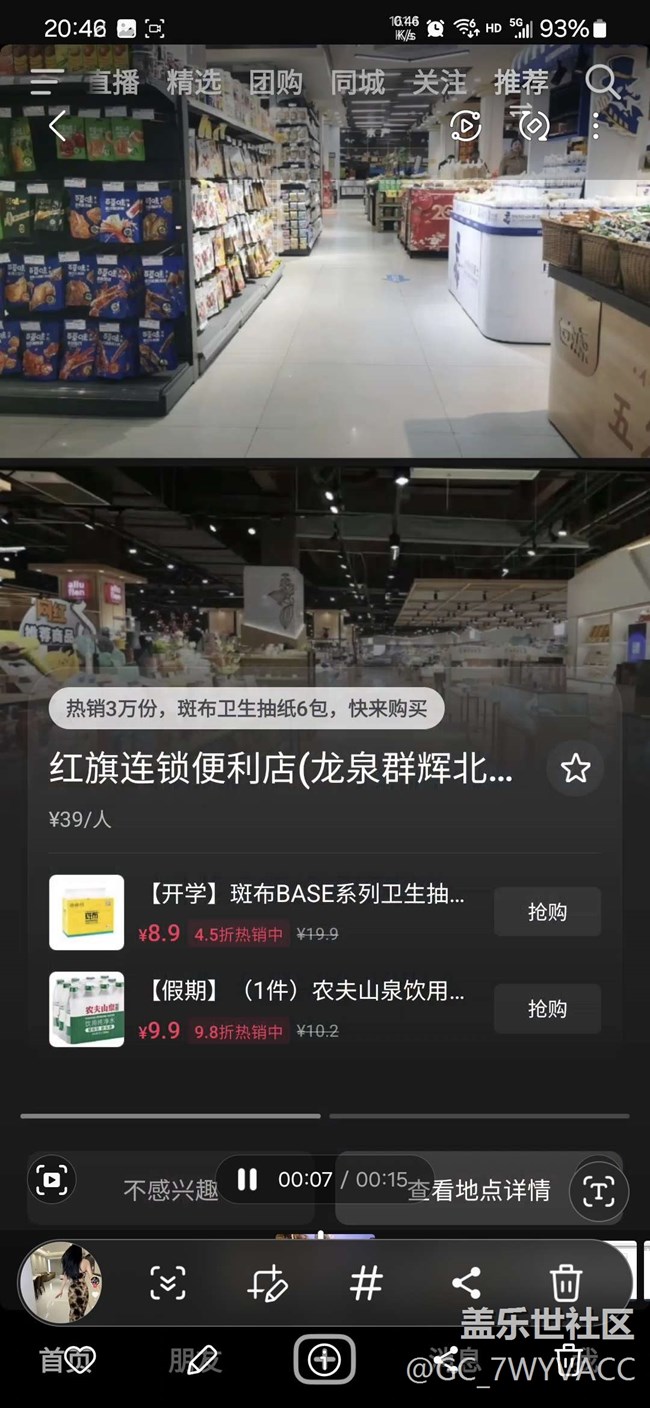650x1408 pixels.
Task: Edit the video with the pencil icon
Action: click(x=268, y=1283)
